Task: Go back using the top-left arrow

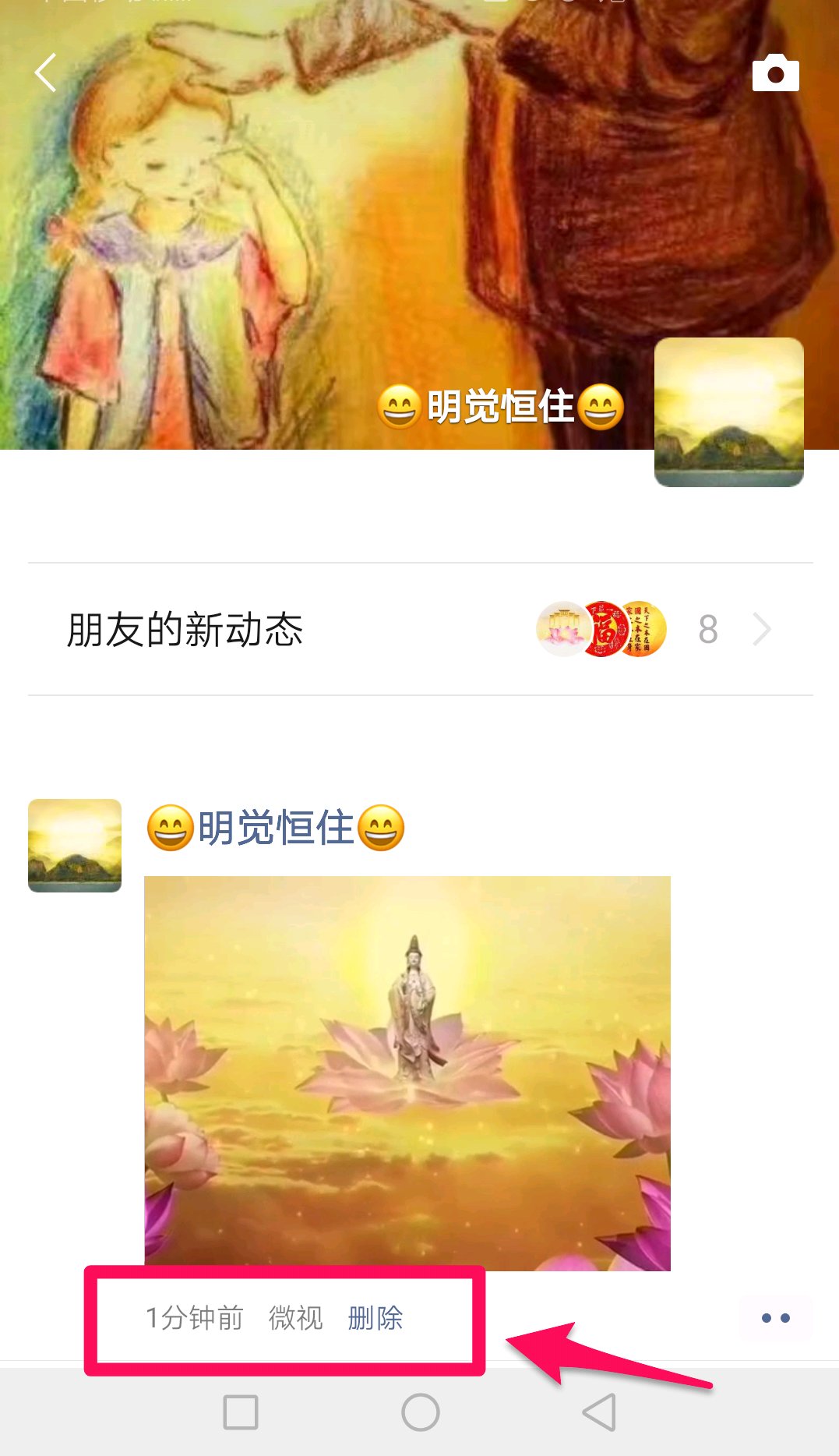Action: coord(45,73)
